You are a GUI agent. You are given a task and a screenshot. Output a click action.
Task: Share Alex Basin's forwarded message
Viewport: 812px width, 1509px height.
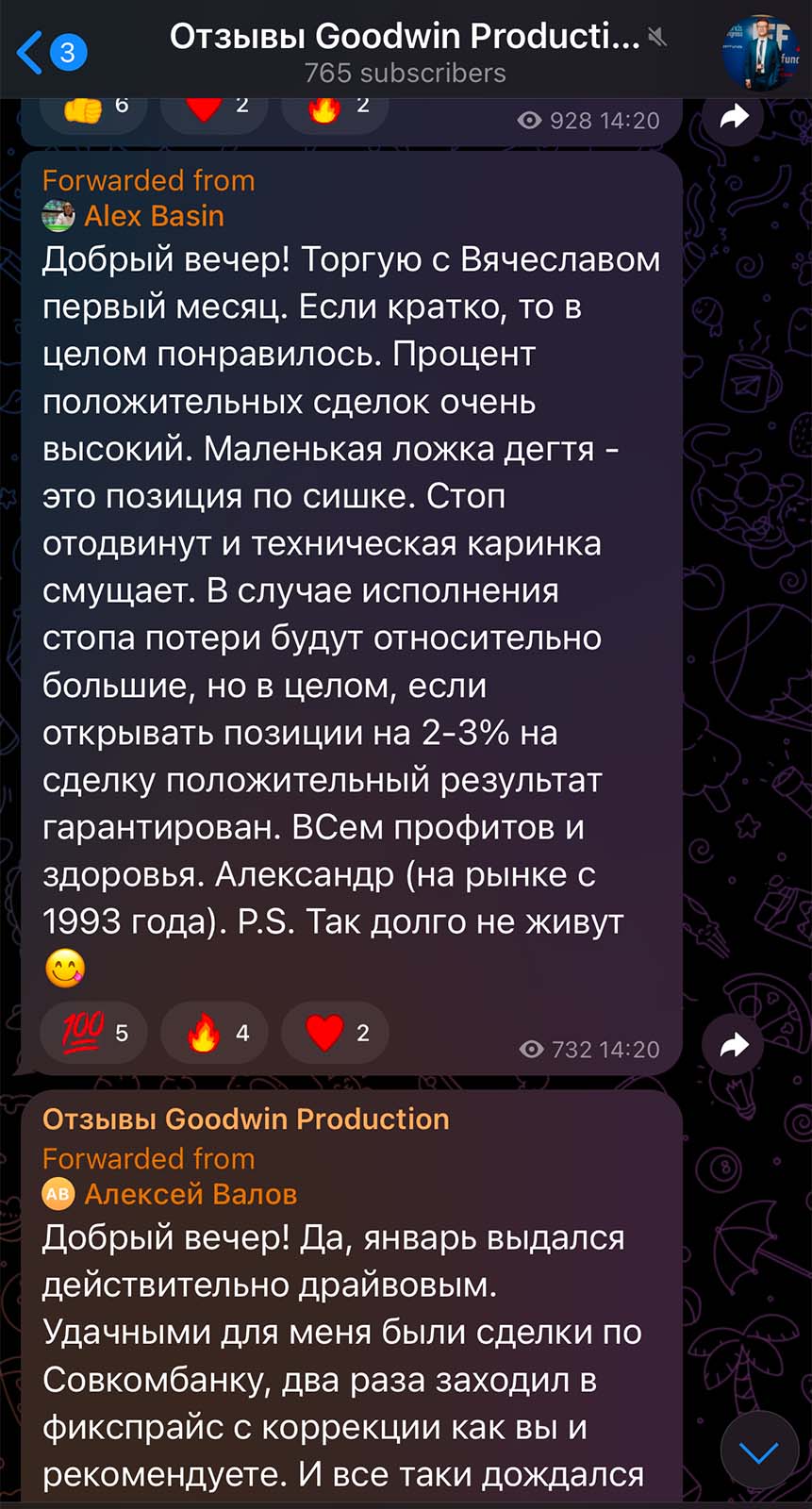click(x=733, y=1045)
